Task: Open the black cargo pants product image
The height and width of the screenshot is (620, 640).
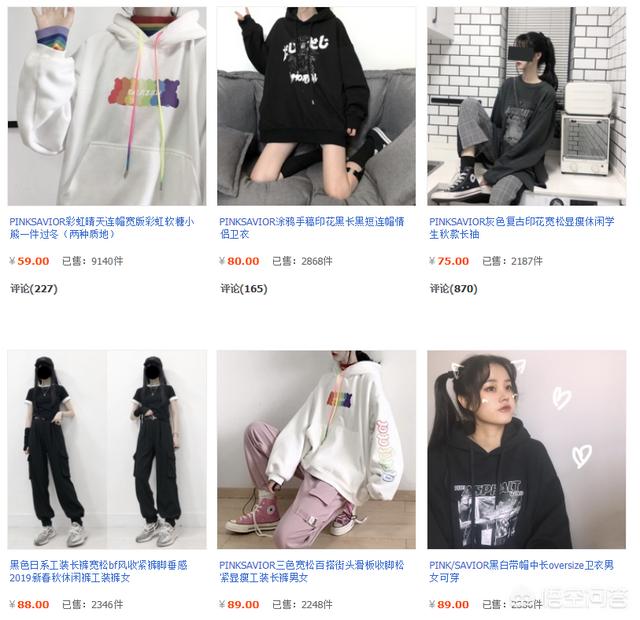Action: tap(106, 449)
